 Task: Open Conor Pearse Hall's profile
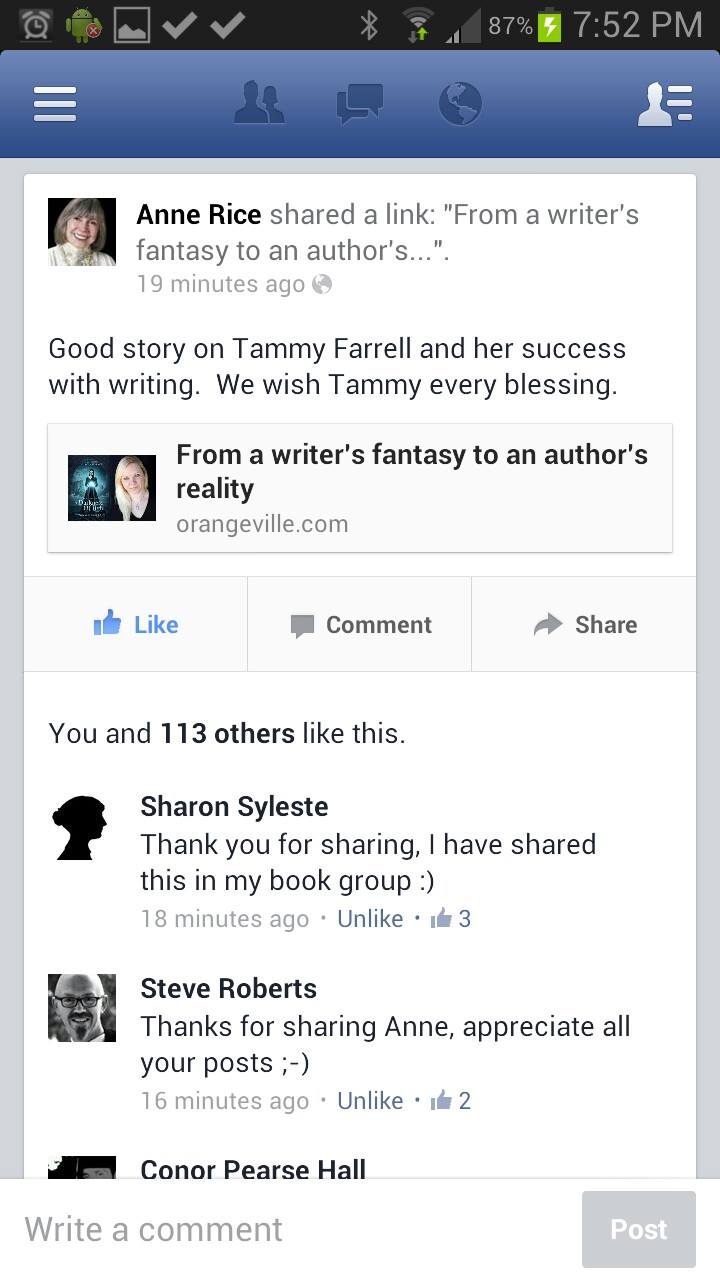coord(253,1167)
